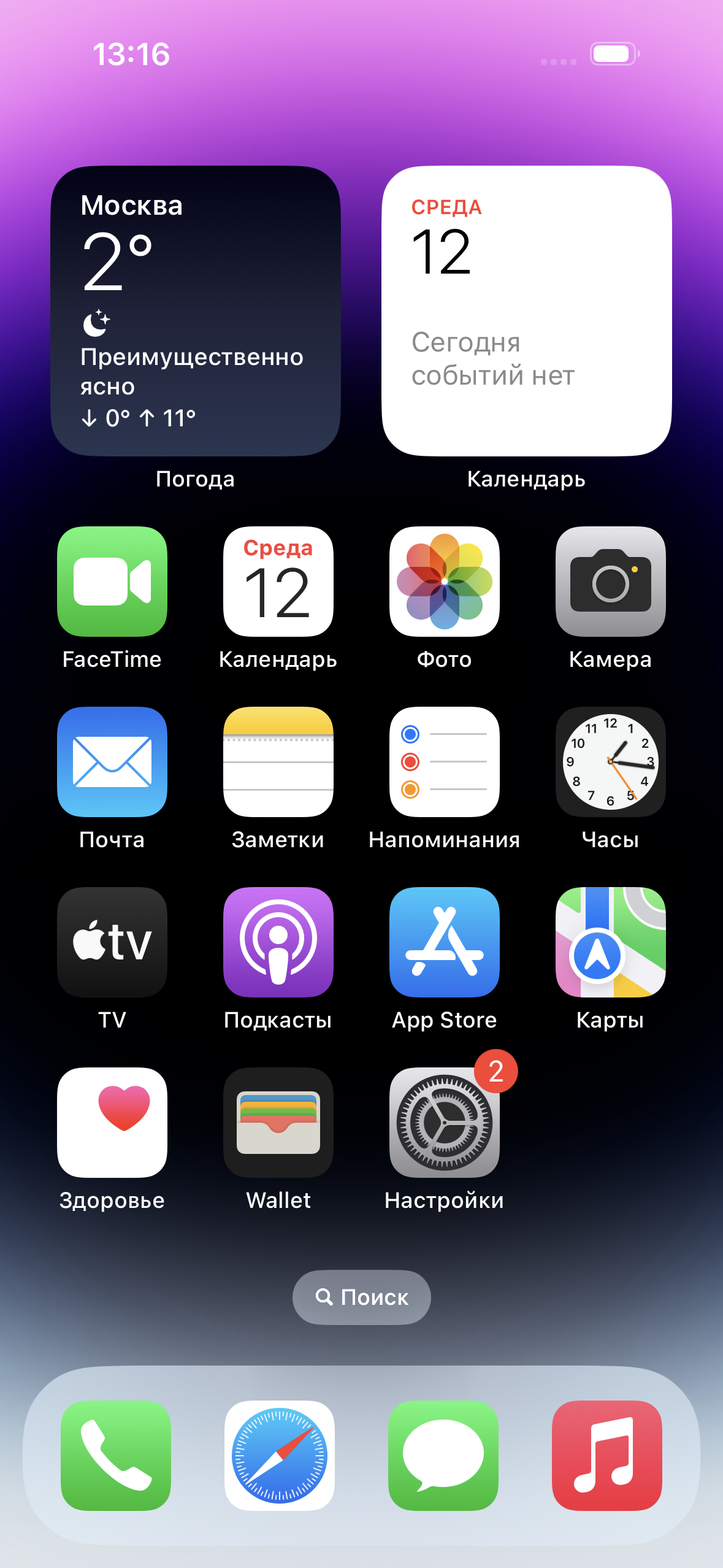Open Настройки with two notifications
Image resolution: width=723 pixels, height=1568 pixels.
(x=444, y=1122)
